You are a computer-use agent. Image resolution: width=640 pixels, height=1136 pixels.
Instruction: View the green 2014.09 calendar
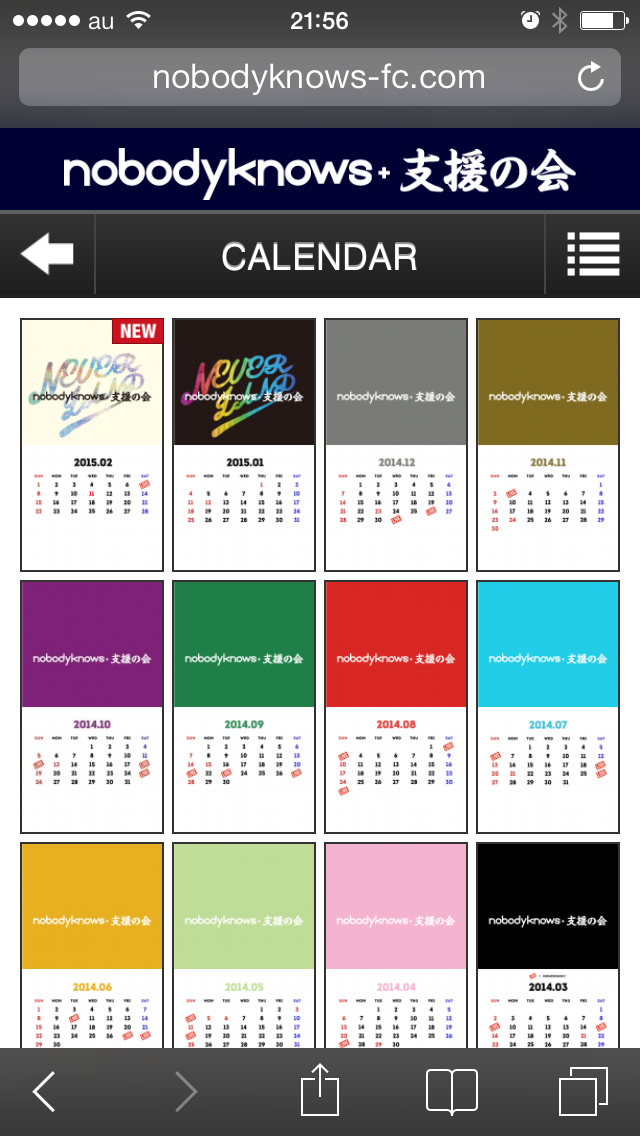tap(244, 706)
